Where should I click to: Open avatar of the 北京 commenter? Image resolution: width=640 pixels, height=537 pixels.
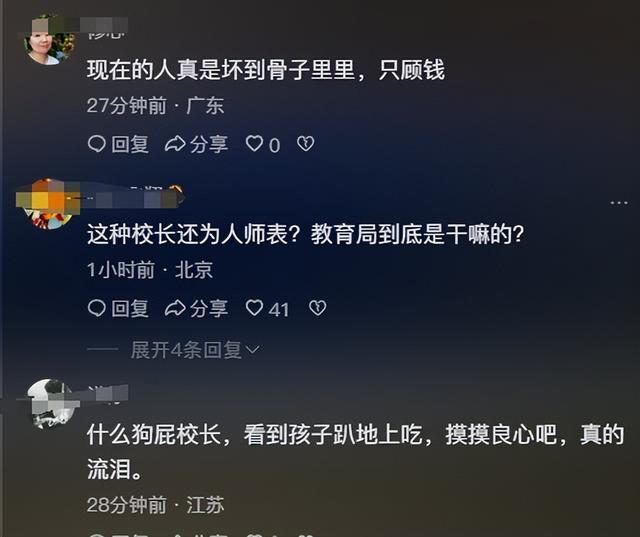point(48,206)
